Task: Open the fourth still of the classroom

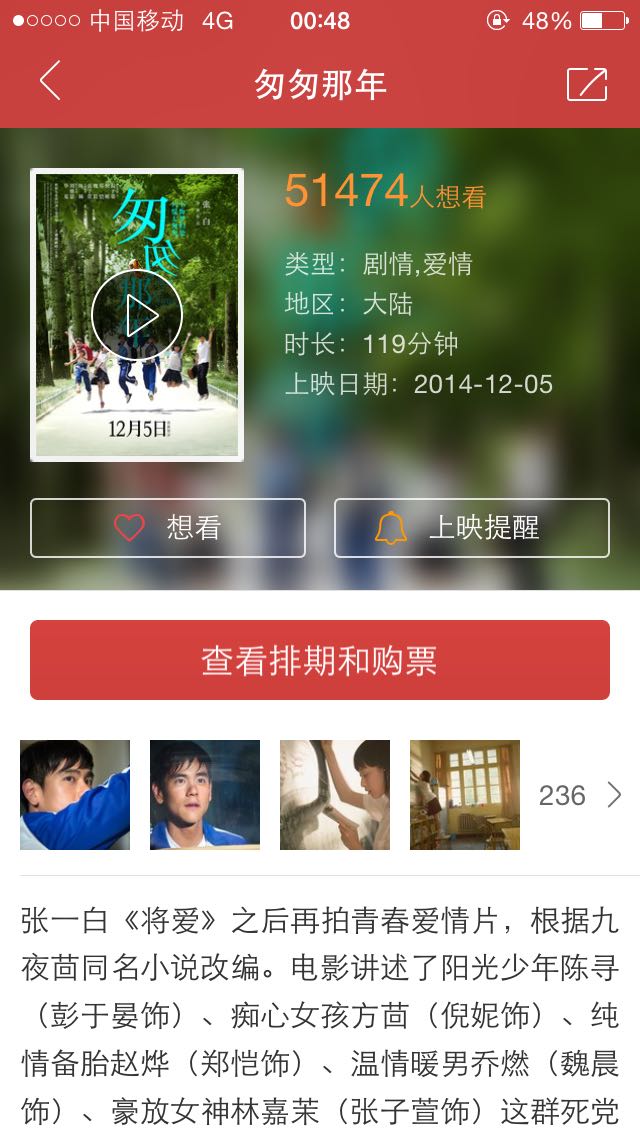Action: [465, 795]
